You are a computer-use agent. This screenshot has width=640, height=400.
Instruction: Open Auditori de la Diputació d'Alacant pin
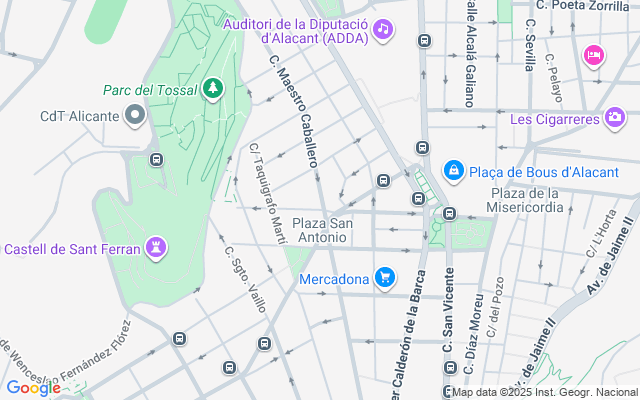click(x=382, y=30)
